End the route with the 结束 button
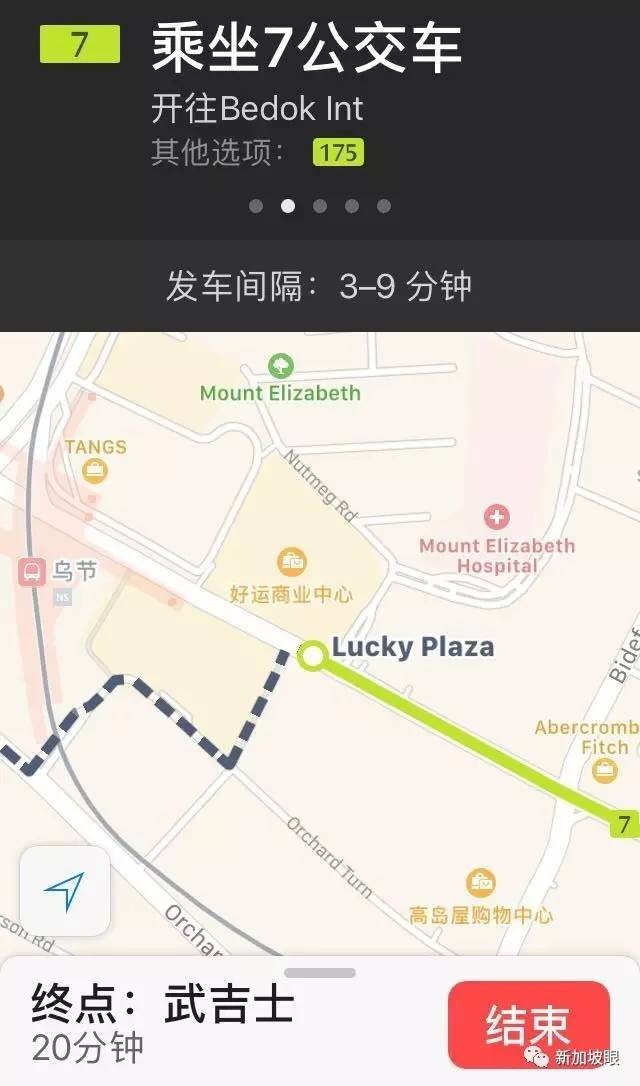The width and height of the screenshot is (640, 1086). (528, 1024)
